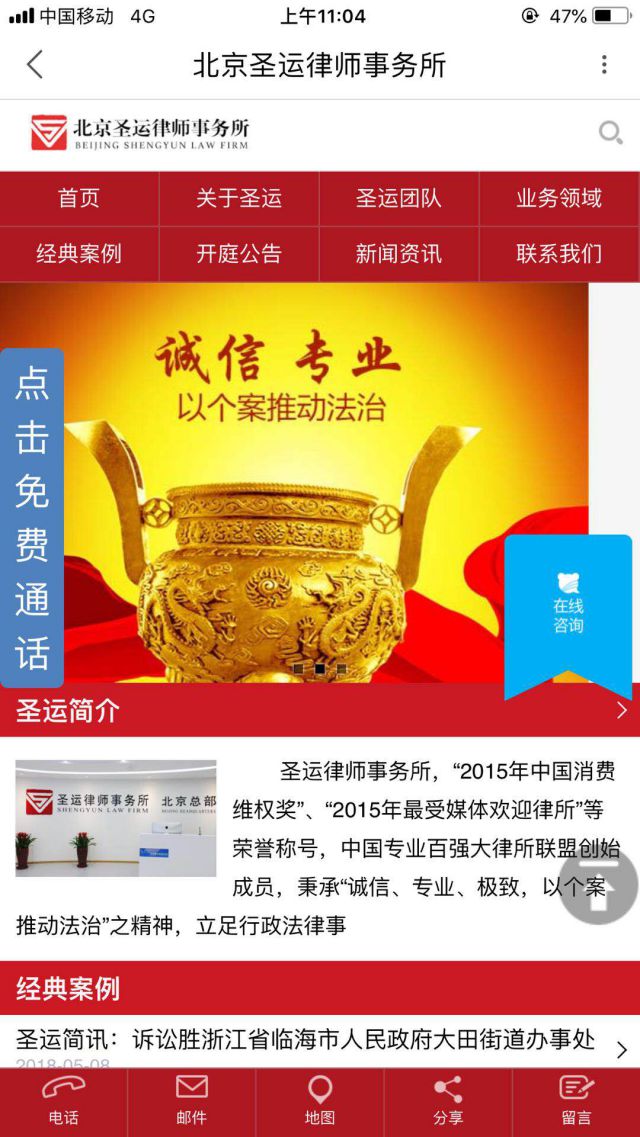The height and width of the screenshot is (1137, 640).
Task: Open 经典案例 from the navigation grid
Action: click(79, 254)
